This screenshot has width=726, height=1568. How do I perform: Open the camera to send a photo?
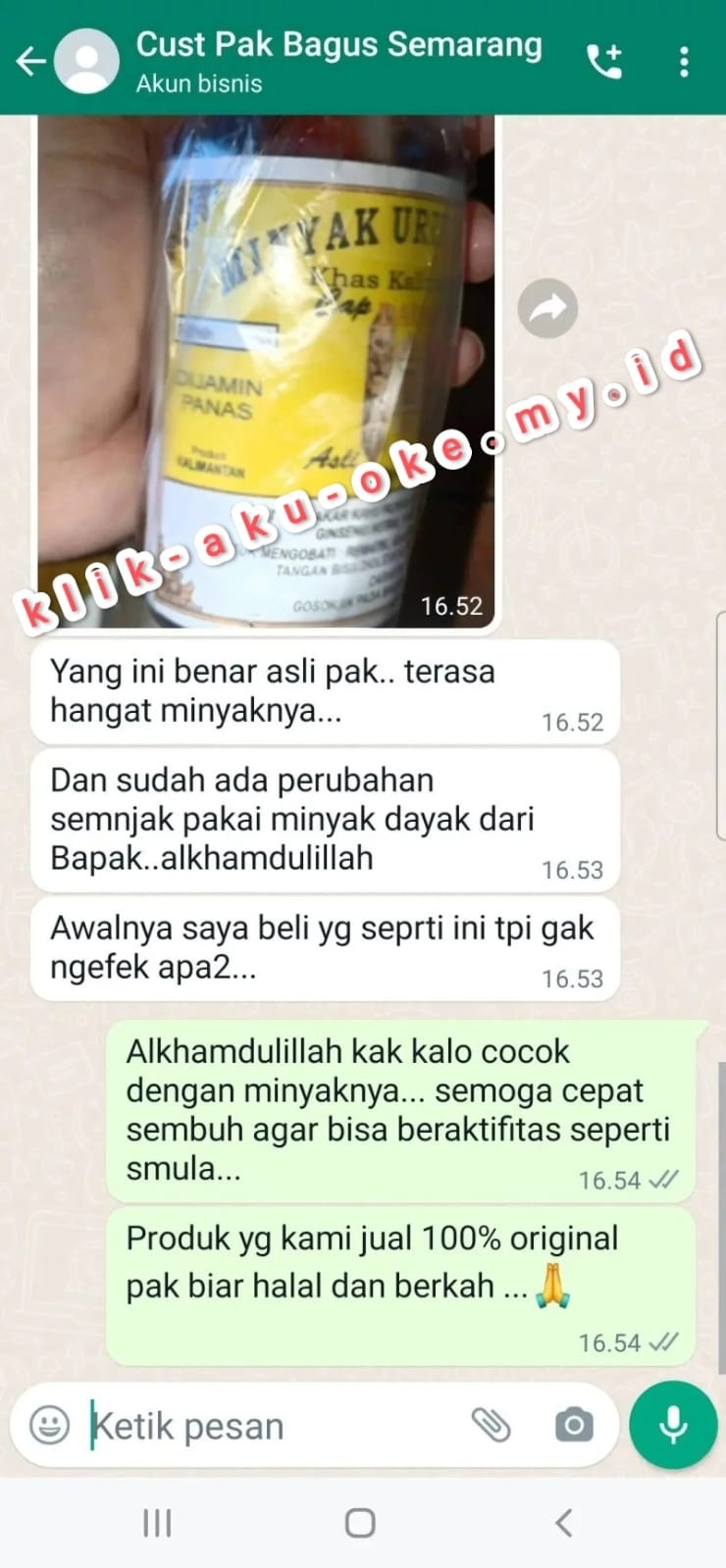click(574, 1425)
